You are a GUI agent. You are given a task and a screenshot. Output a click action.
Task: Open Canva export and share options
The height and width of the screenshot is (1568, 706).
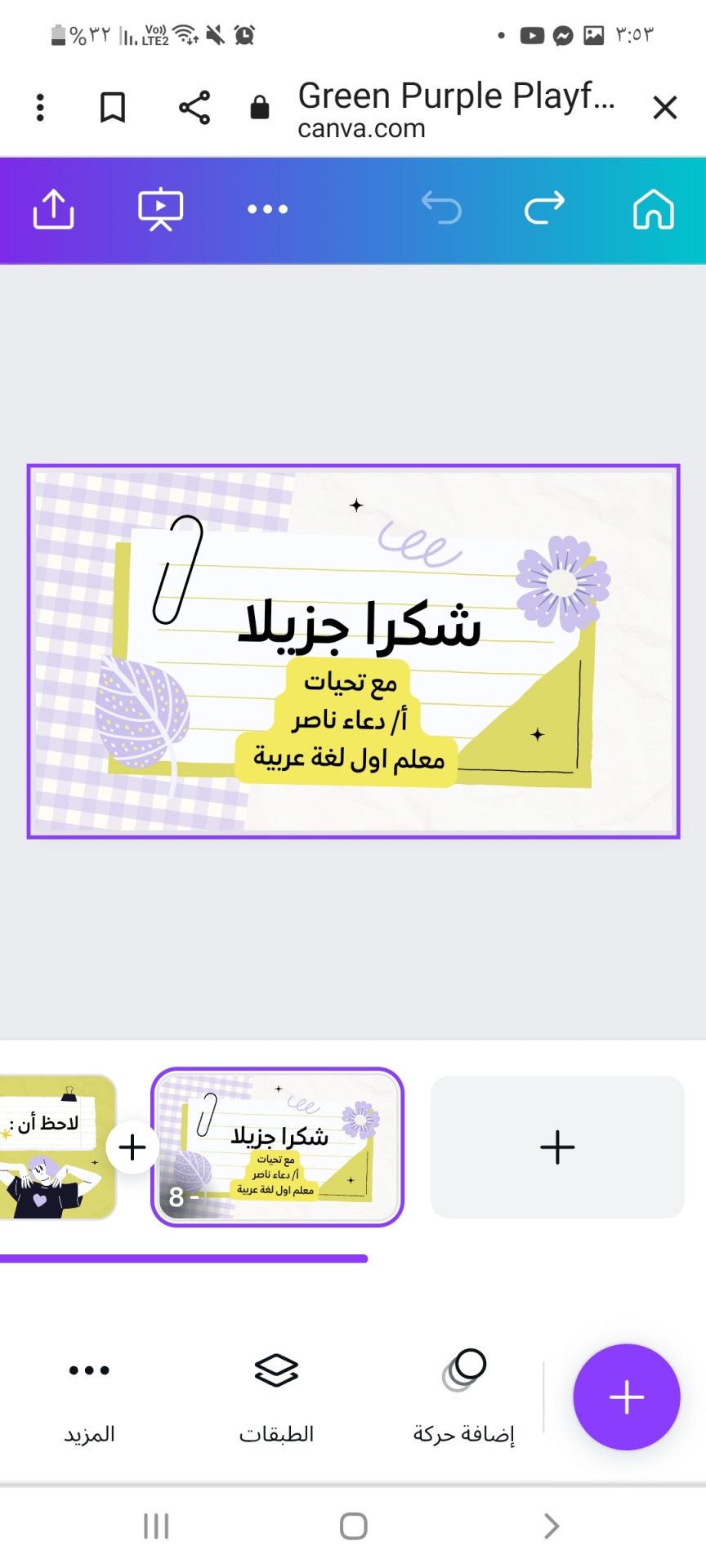pos(54,209)
